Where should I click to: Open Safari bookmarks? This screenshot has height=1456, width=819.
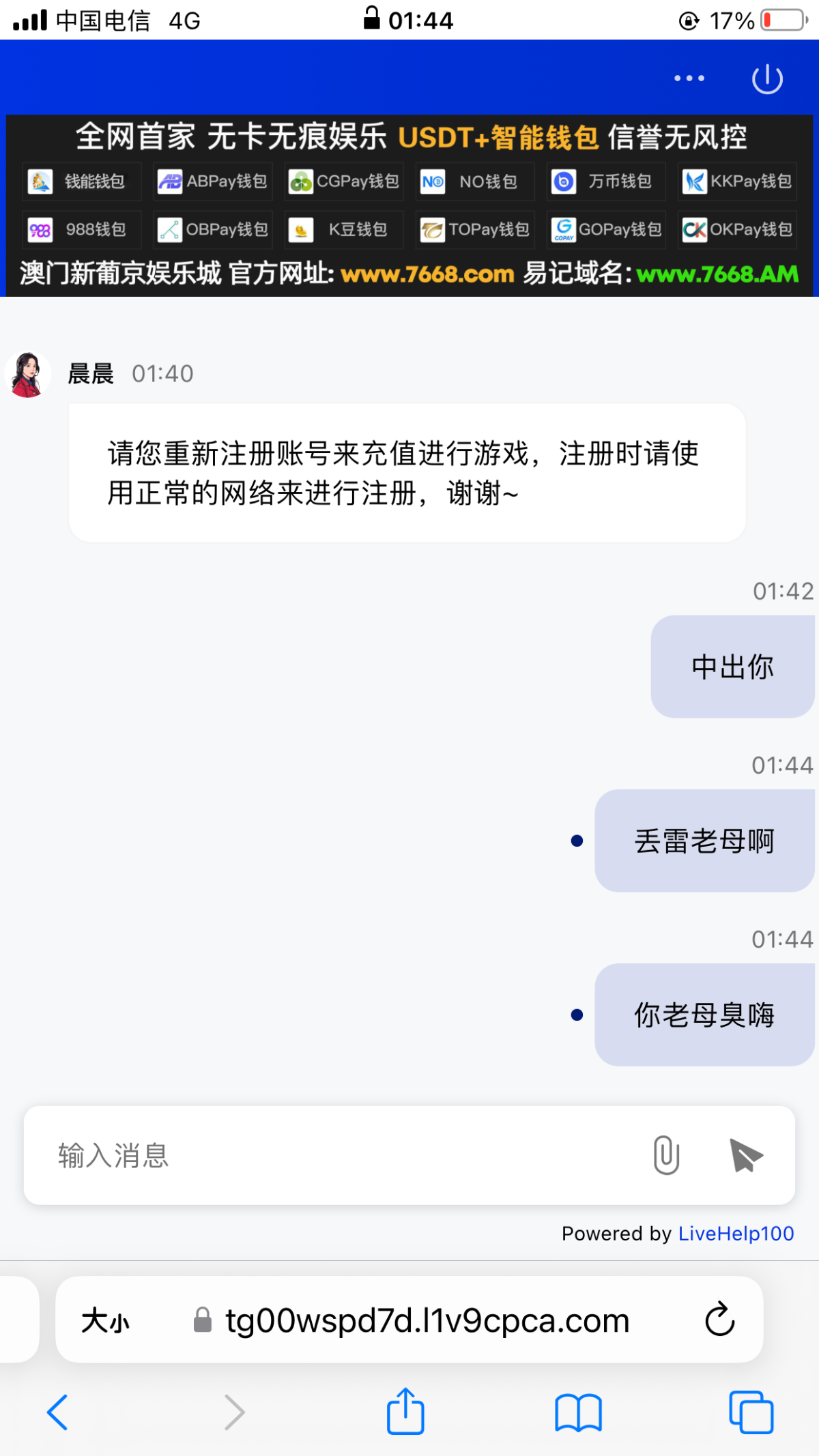tap(578, 1412)
